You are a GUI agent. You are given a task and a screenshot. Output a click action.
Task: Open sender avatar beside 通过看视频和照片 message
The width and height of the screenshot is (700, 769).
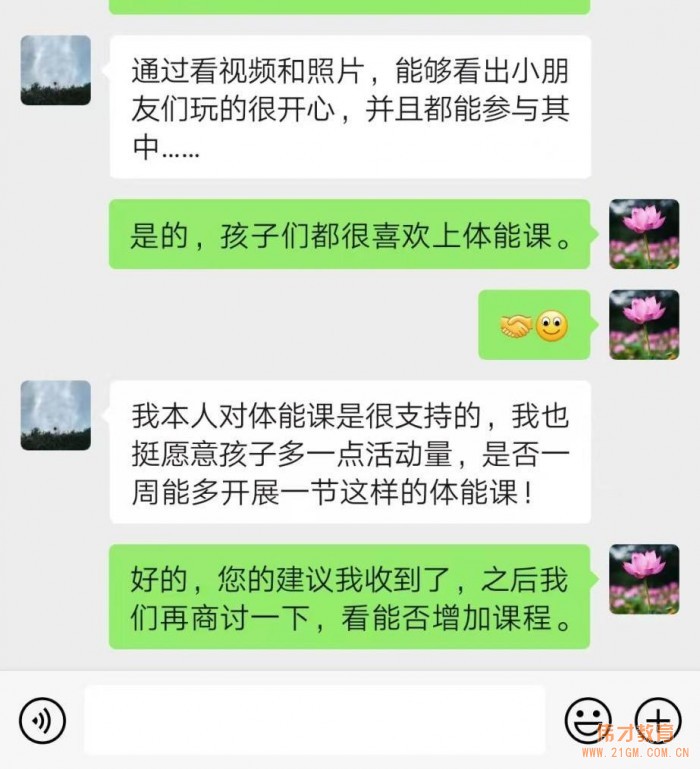(56, 71)
